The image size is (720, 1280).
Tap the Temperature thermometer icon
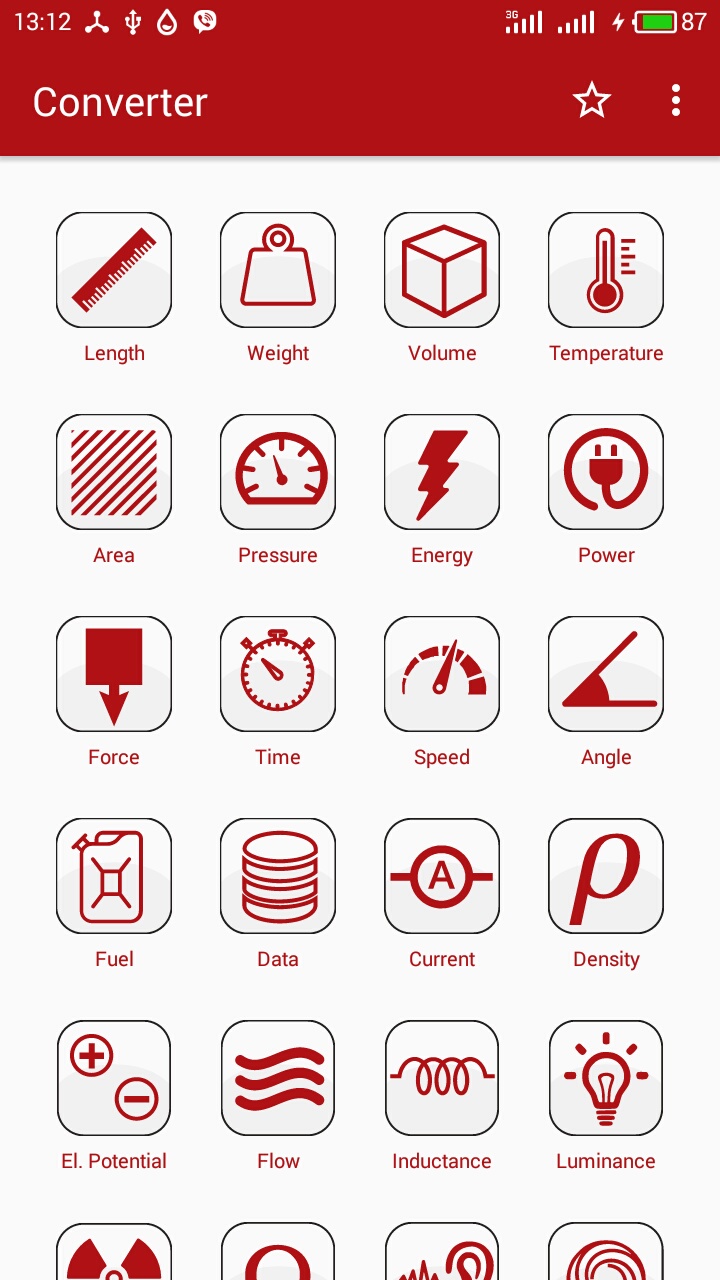click(x=606, y=269)
